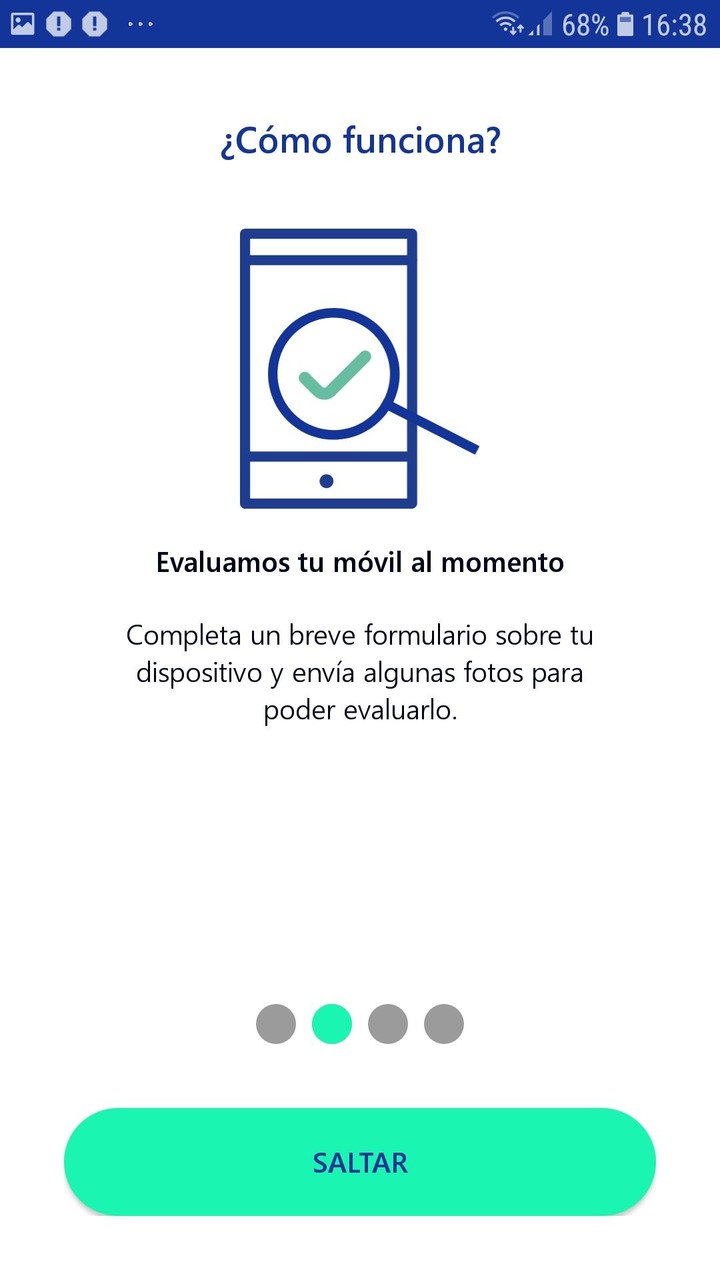Jump to the first onboarding page dot
This screenshot has width=720, height=1280.
coord(276,1024)
